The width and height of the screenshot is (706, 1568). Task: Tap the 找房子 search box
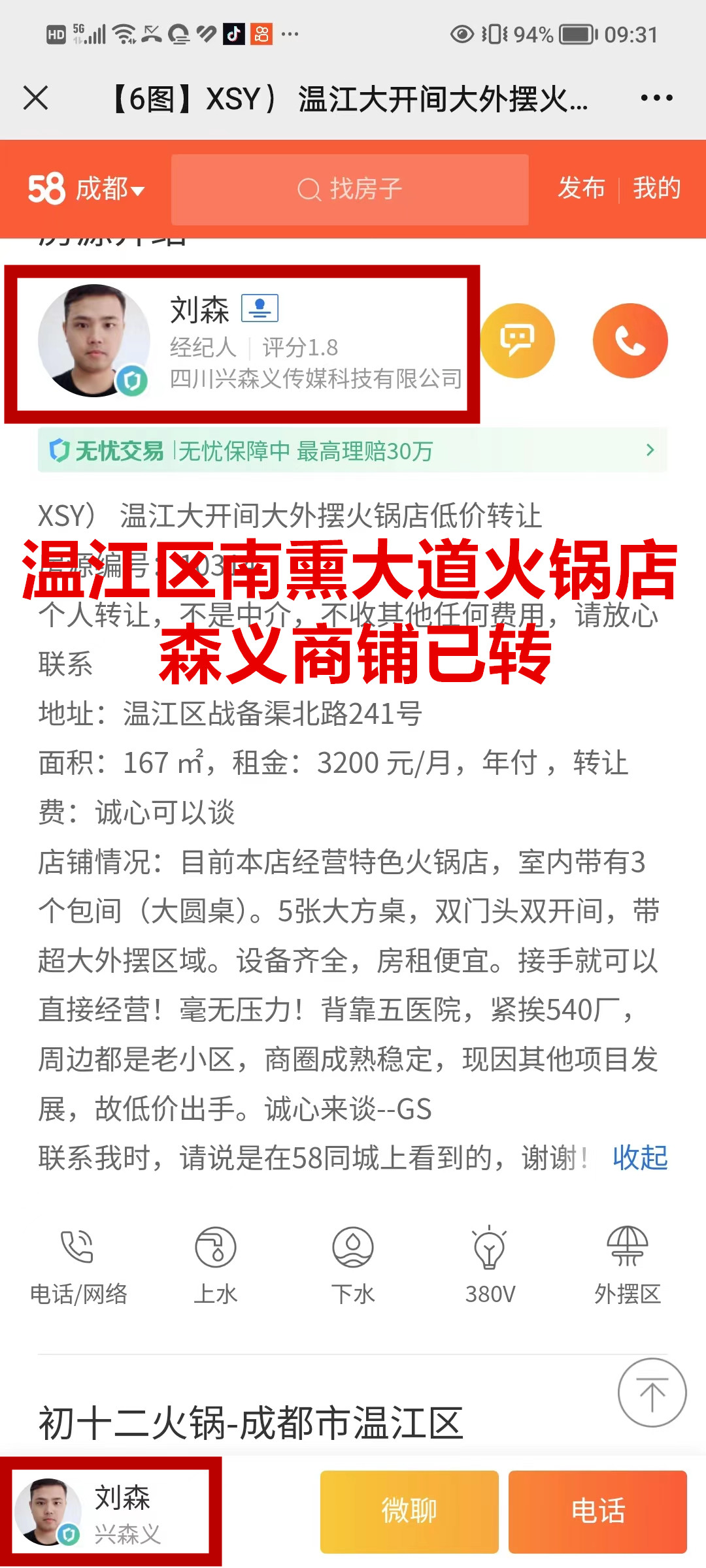[350, 189]
